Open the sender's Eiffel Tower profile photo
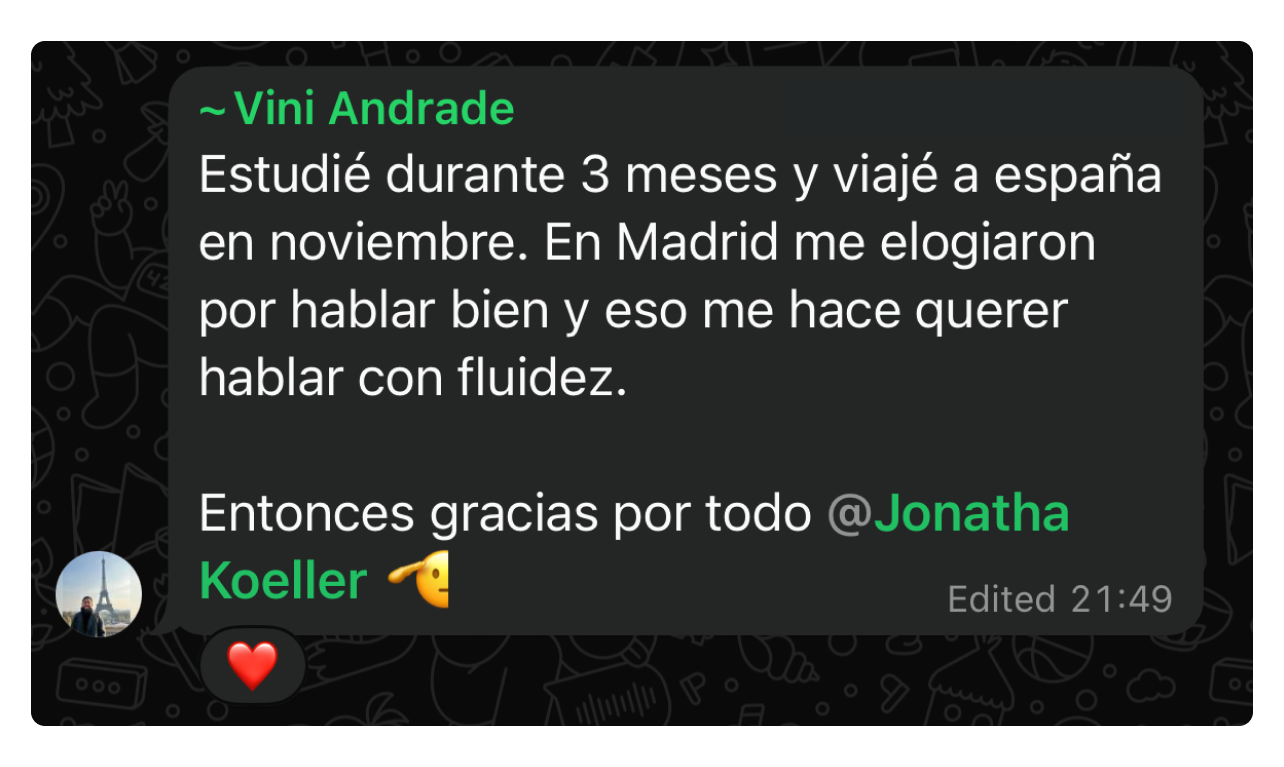 click(98, 594)
